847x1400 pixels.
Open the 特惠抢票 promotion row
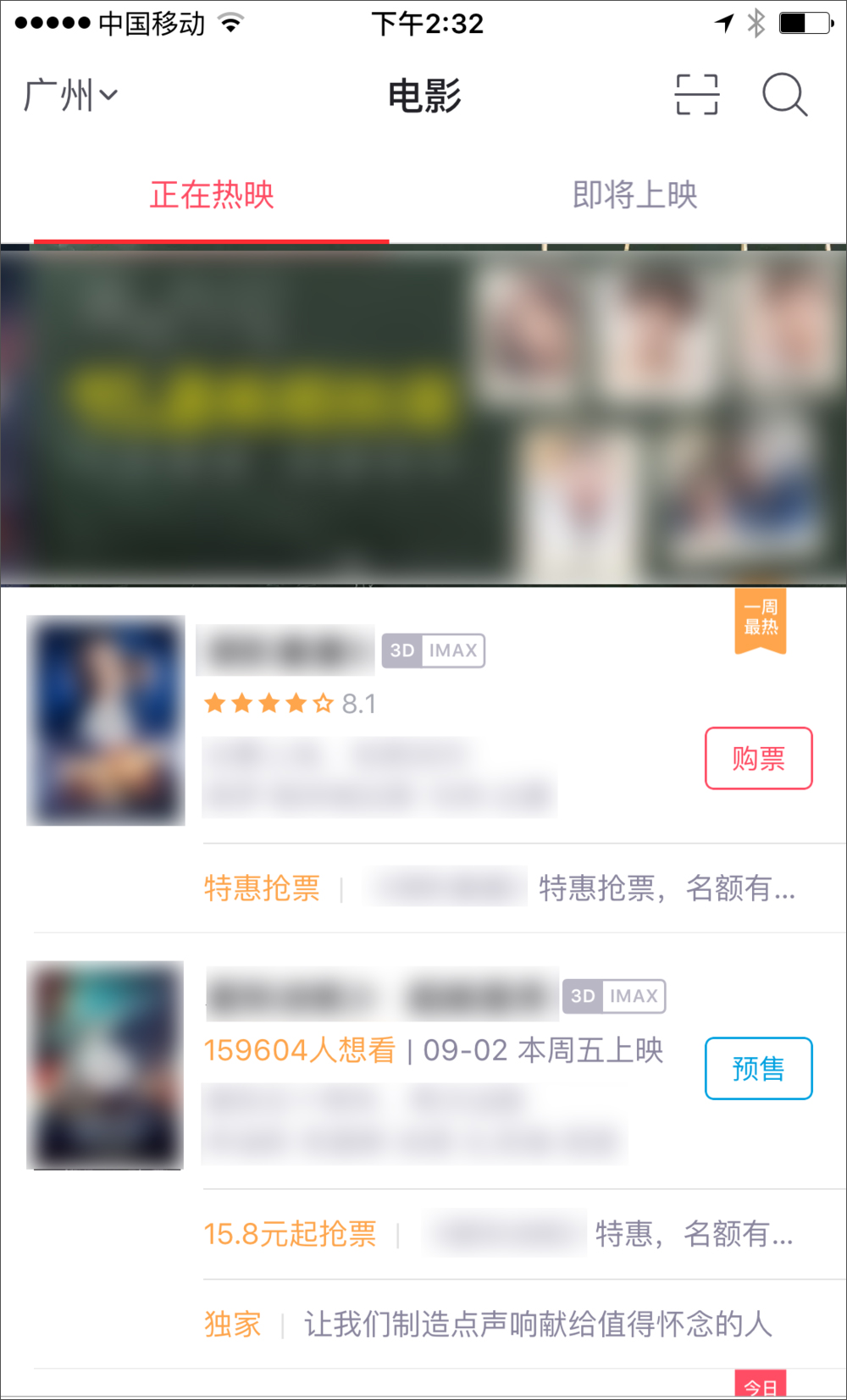500,888
